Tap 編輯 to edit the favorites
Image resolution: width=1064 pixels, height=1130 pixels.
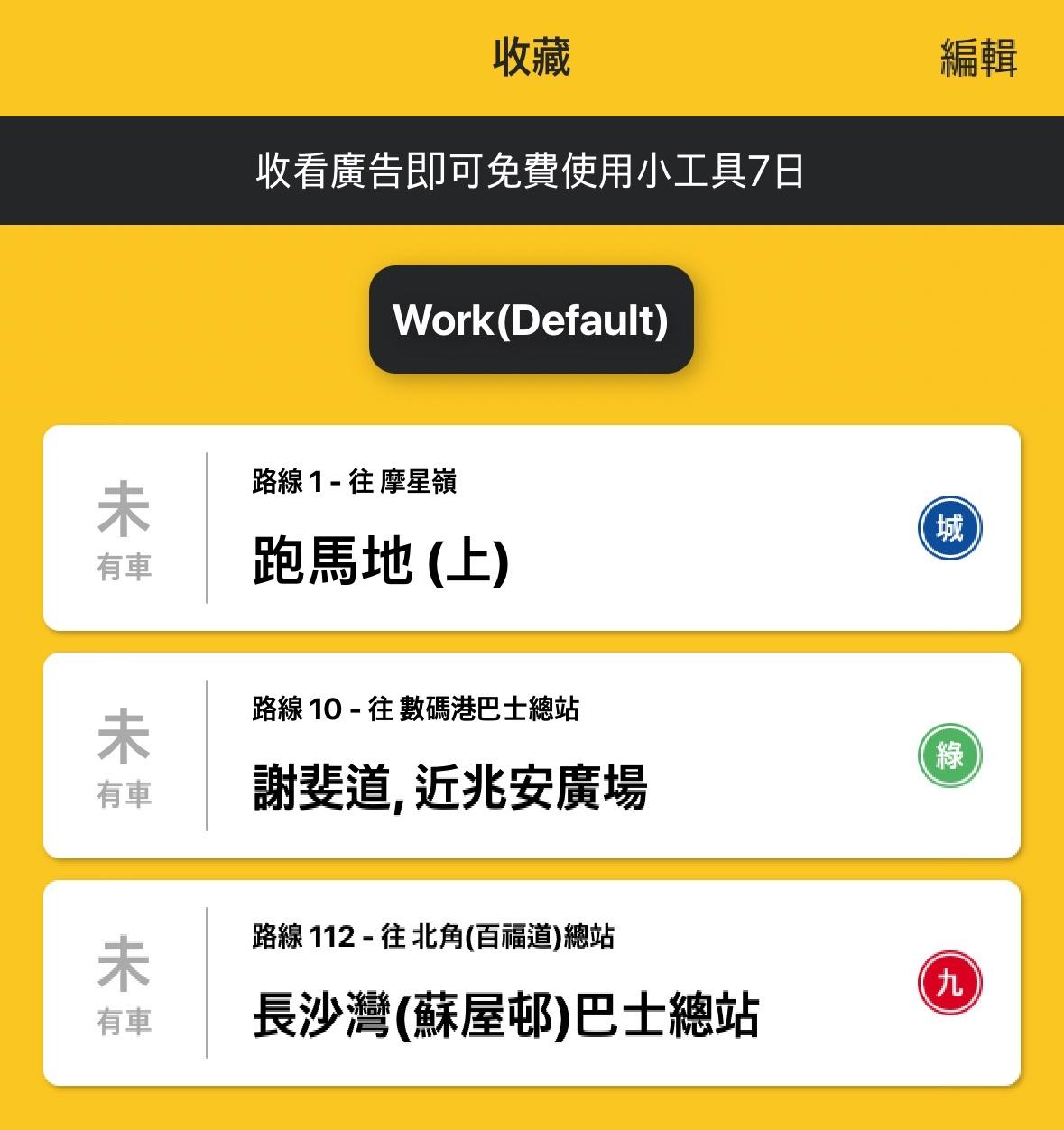[978, 58]
